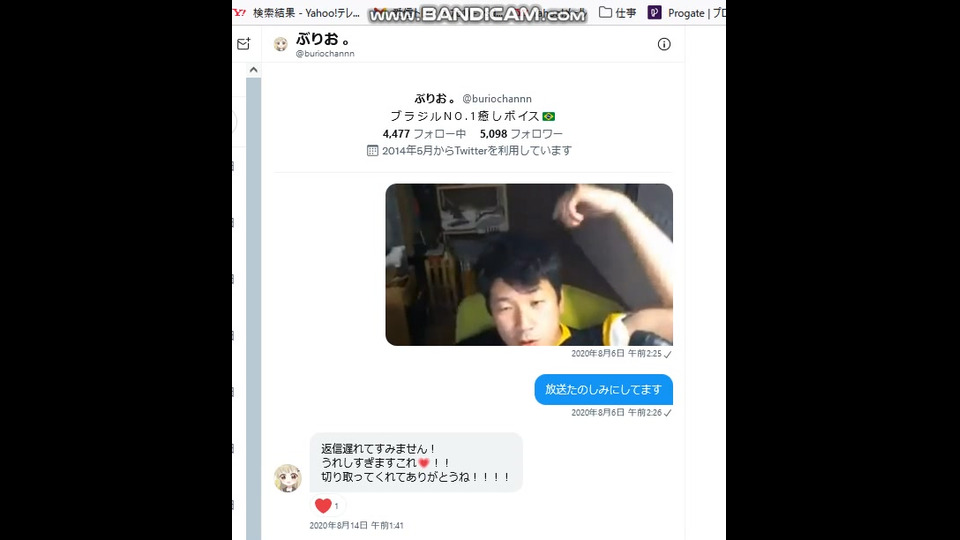Open the conversation info icon
This screenshot has width=960, height=540.
pos(664,44)
